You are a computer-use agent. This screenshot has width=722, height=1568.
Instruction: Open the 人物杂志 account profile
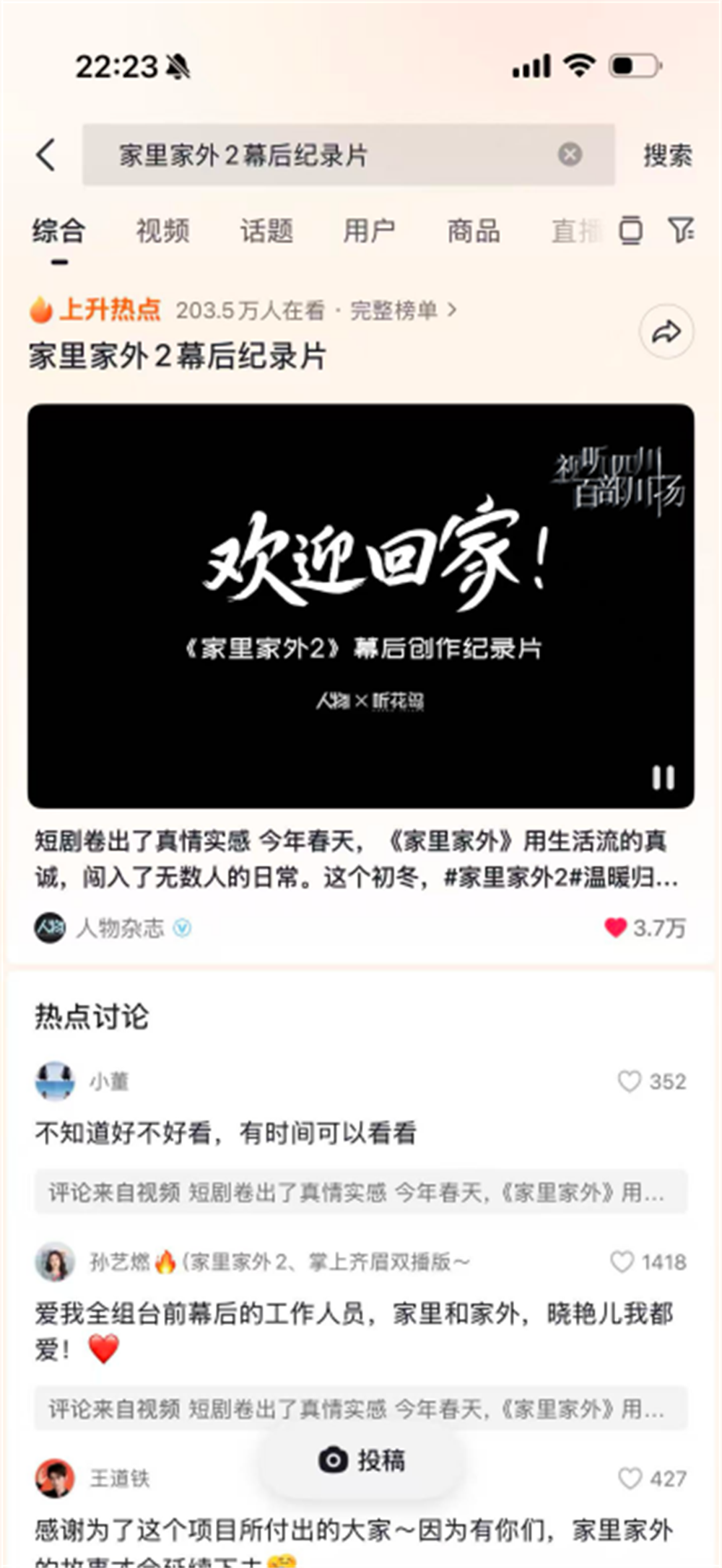click(x=120, y=928)
